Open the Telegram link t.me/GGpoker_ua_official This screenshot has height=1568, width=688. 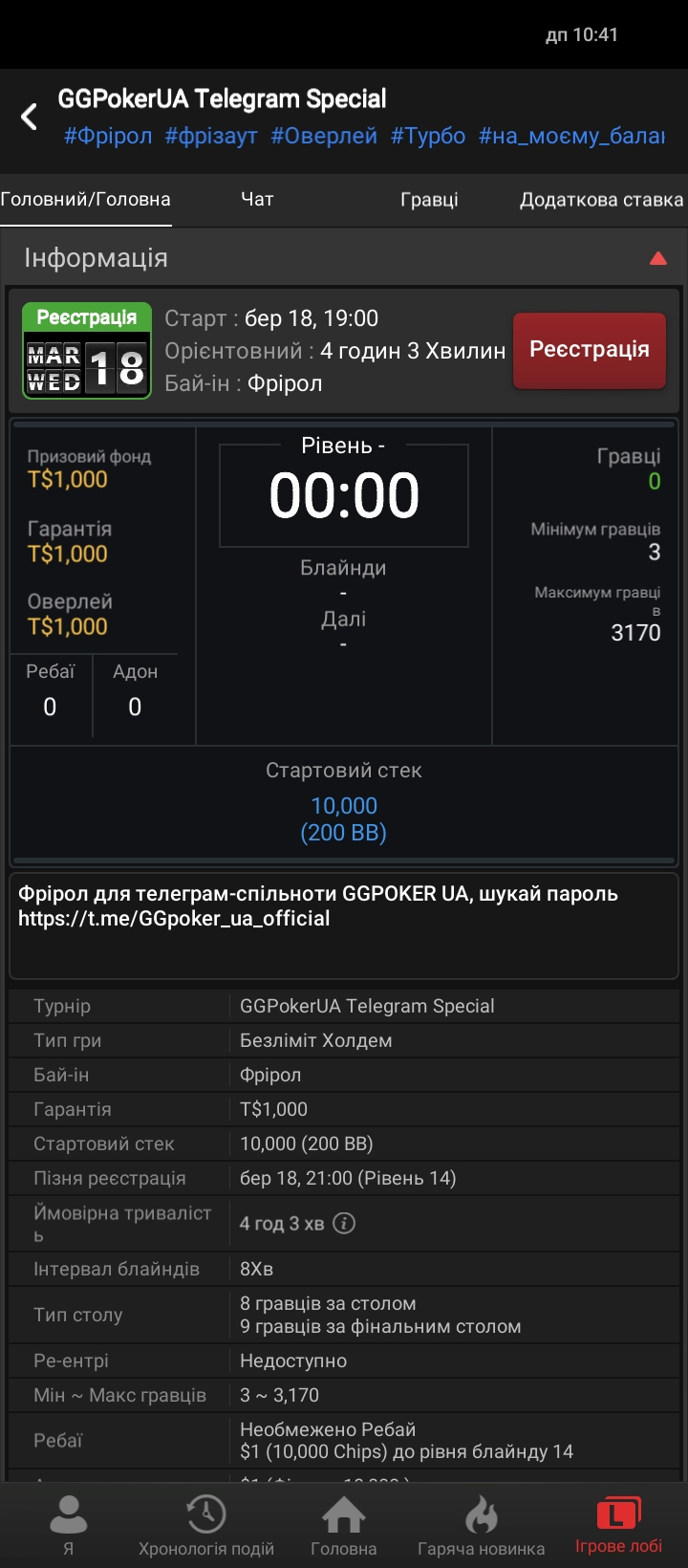coord(174,919)
